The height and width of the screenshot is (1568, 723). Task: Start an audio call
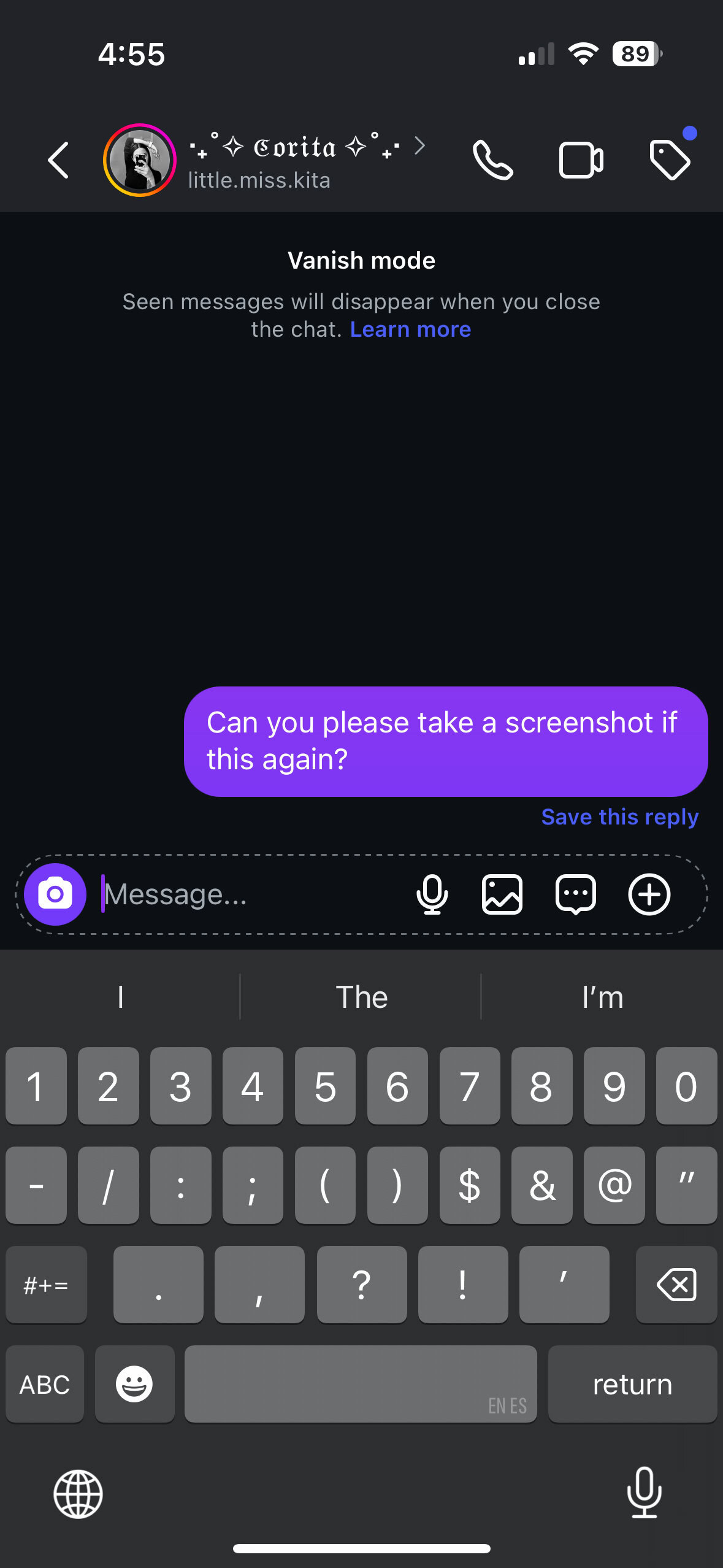(492, 160)
